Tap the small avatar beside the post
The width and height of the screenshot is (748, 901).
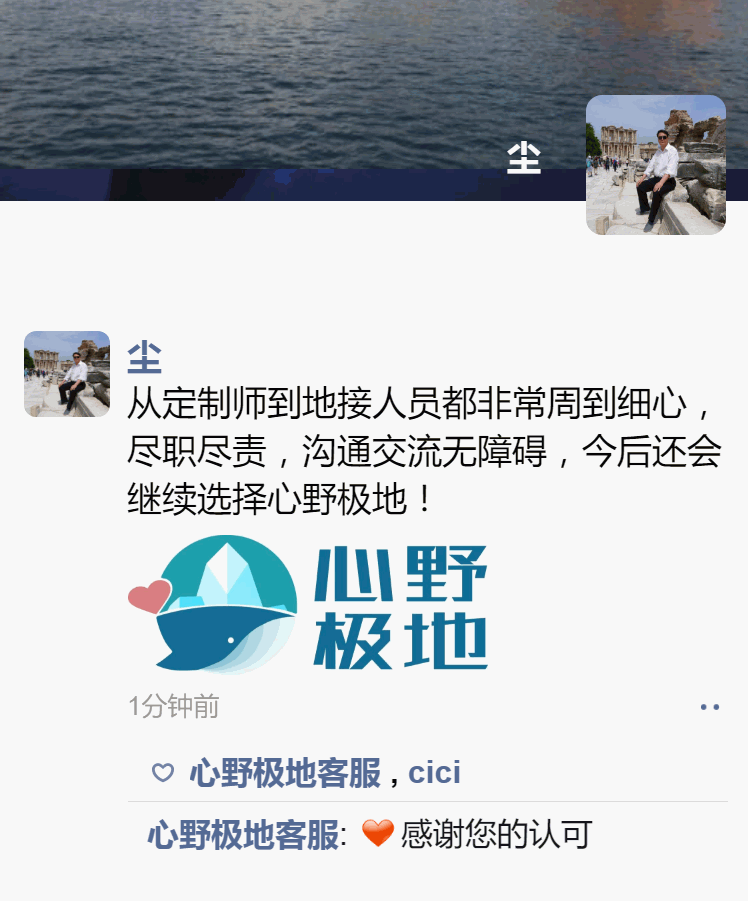[x=67, y=374]
